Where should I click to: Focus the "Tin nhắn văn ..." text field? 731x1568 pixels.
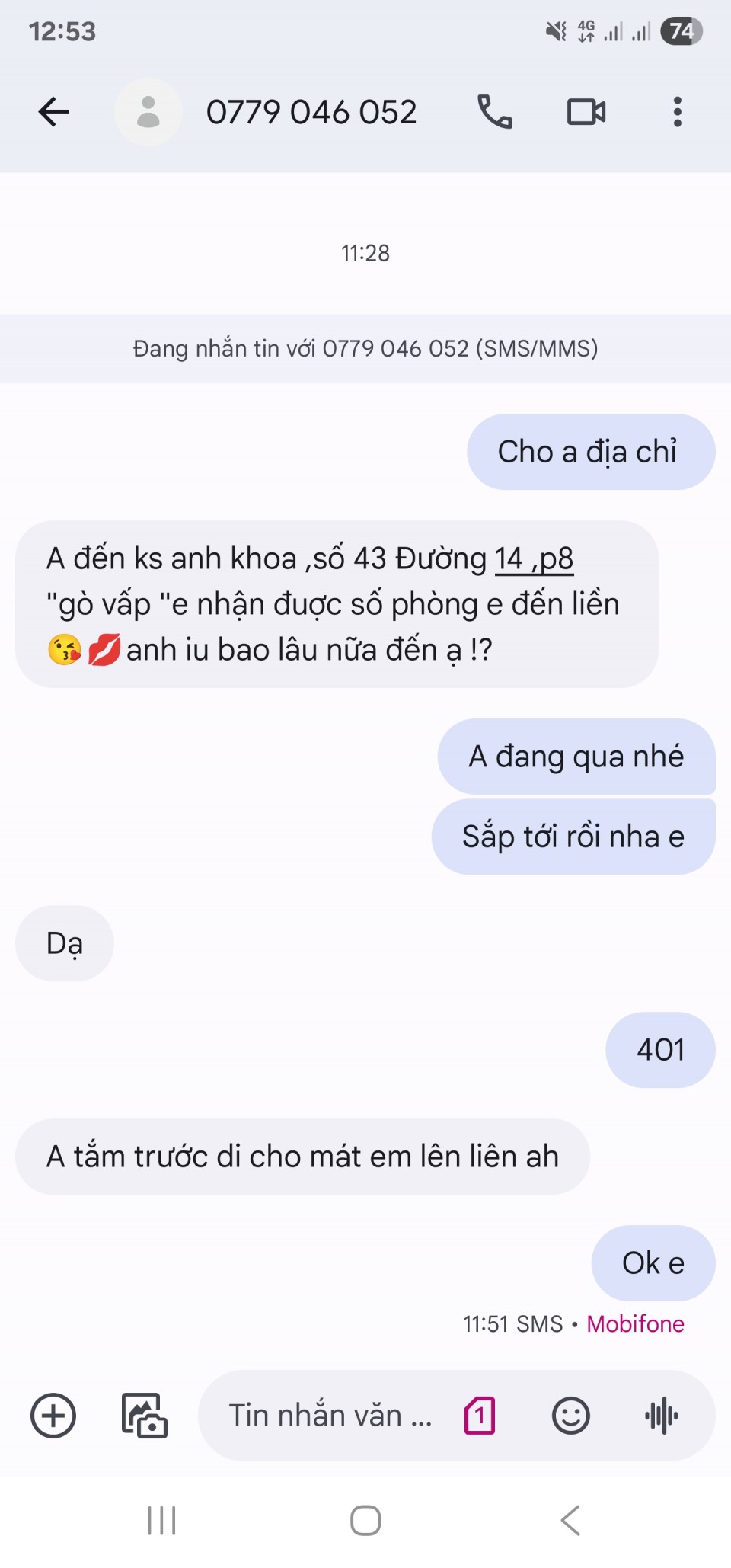(x=329, y=1416)
